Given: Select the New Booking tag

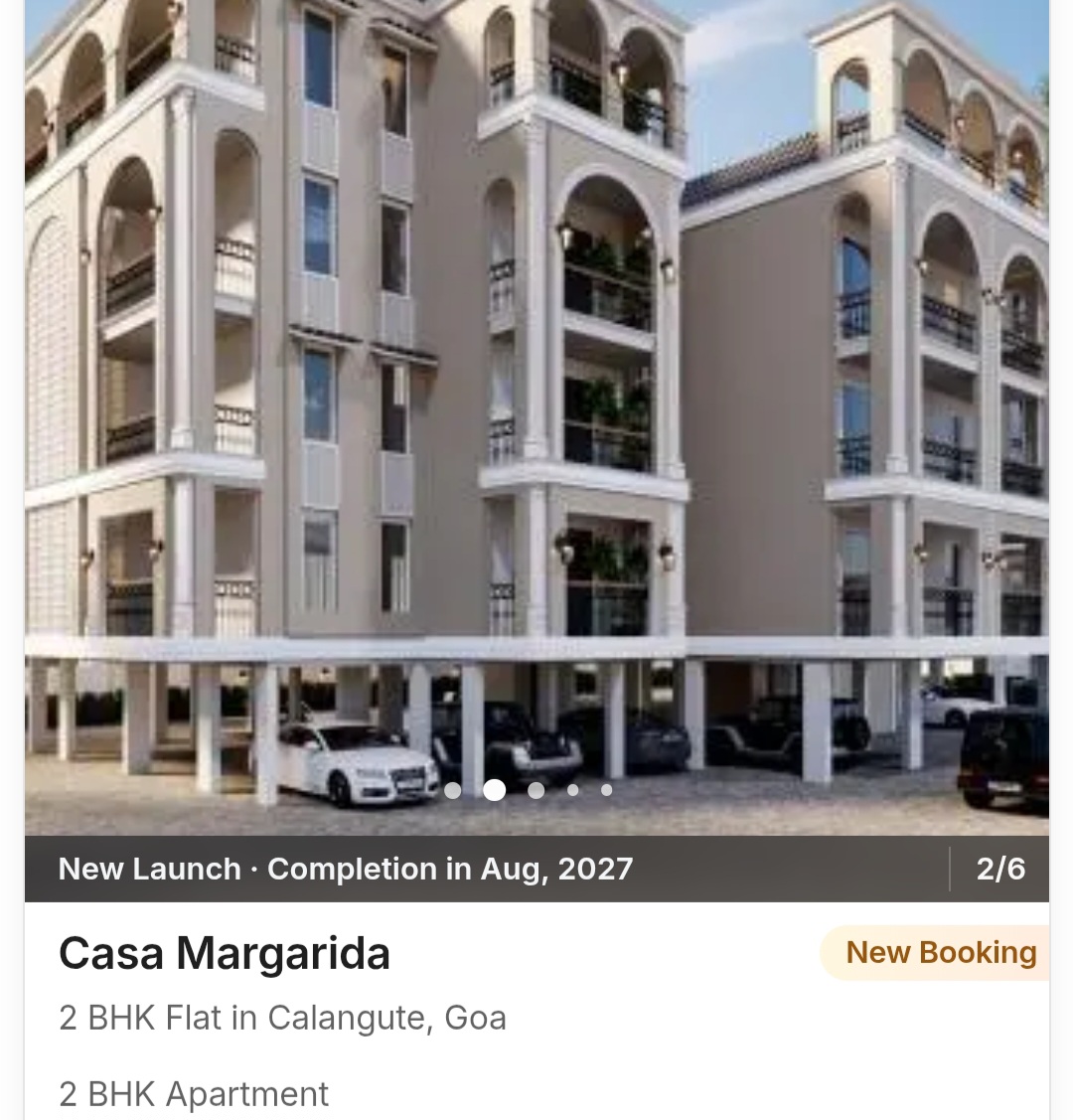Looking at the screenshot, I should pyautogui.click(x=940, y=952).
